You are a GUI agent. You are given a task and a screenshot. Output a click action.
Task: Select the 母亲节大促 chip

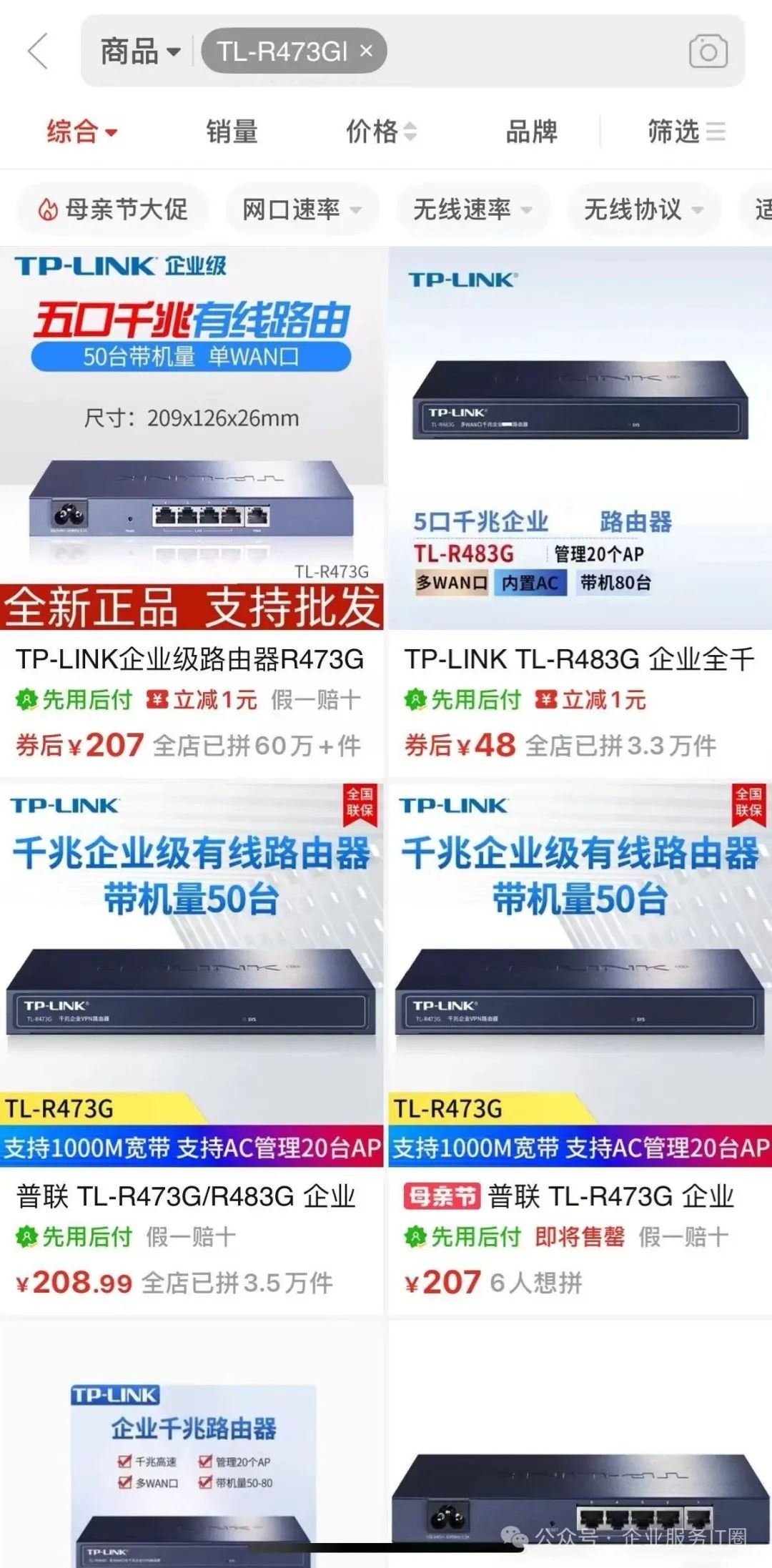(113, 209)
